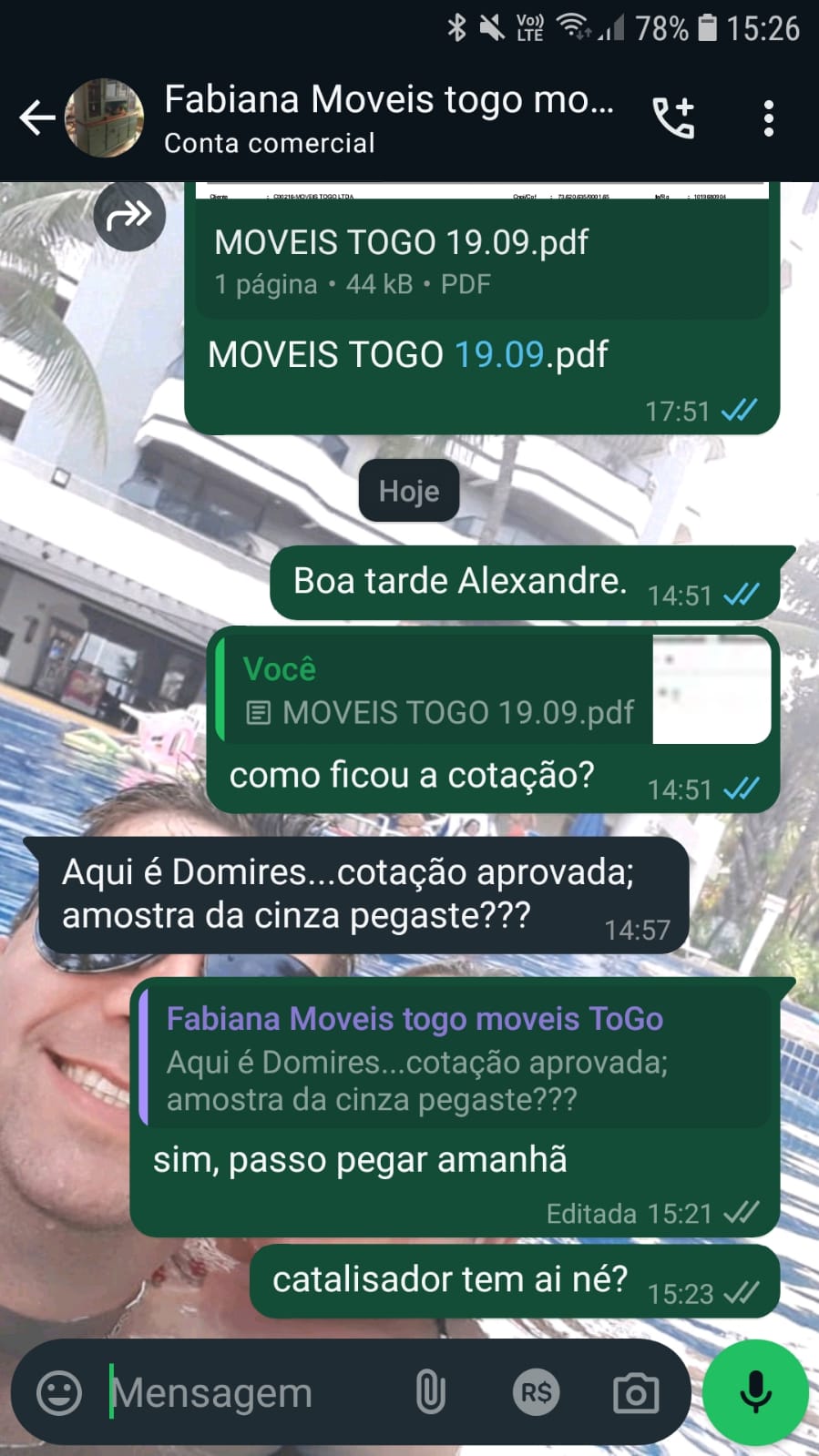
Task: Open the emoji picker
Action: tap(59, 1393)
